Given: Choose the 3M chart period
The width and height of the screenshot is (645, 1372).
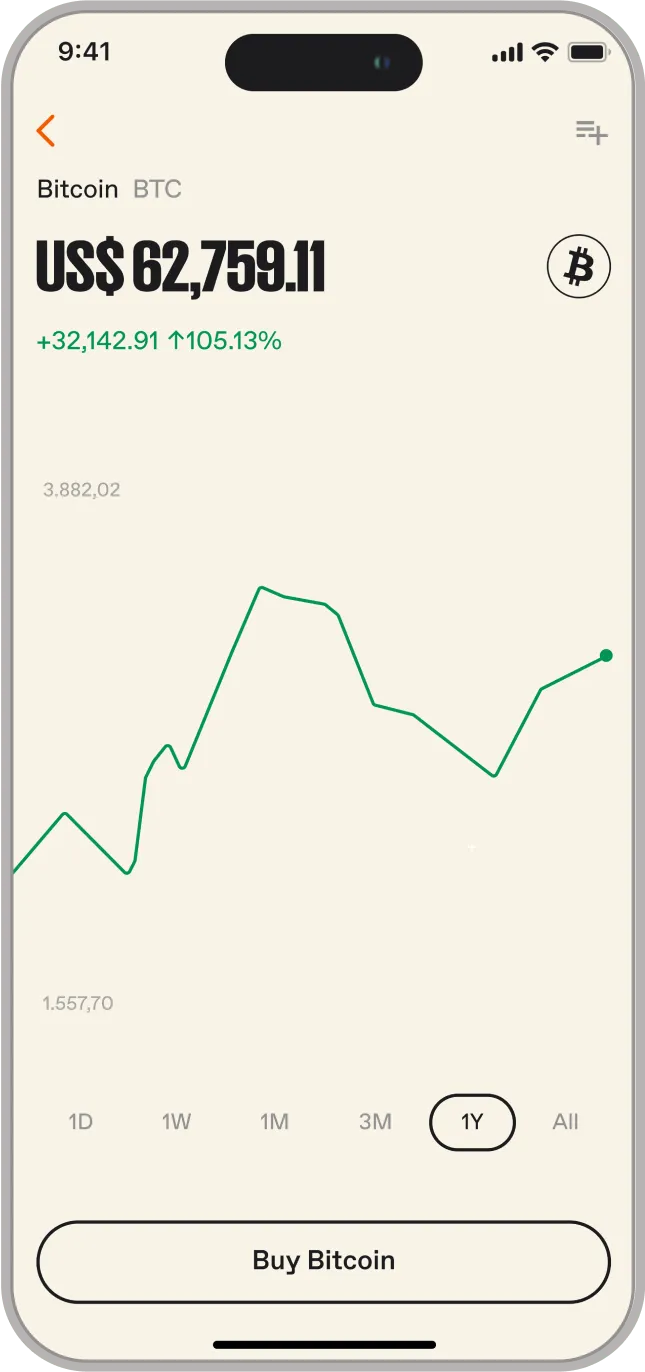Looking at the screenshot, I should pos(375,1122).
